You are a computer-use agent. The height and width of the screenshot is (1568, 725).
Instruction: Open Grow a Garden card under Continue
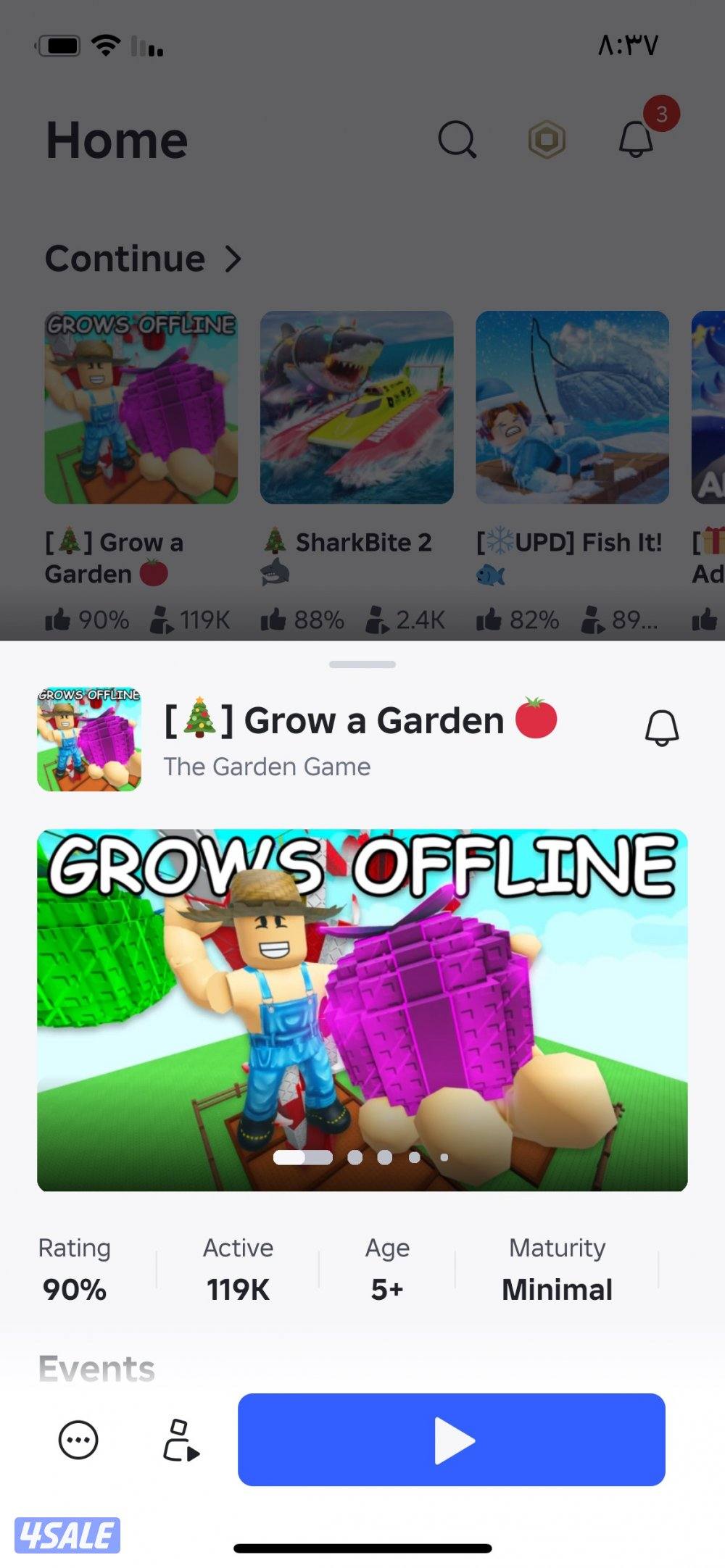click(141, 407)
